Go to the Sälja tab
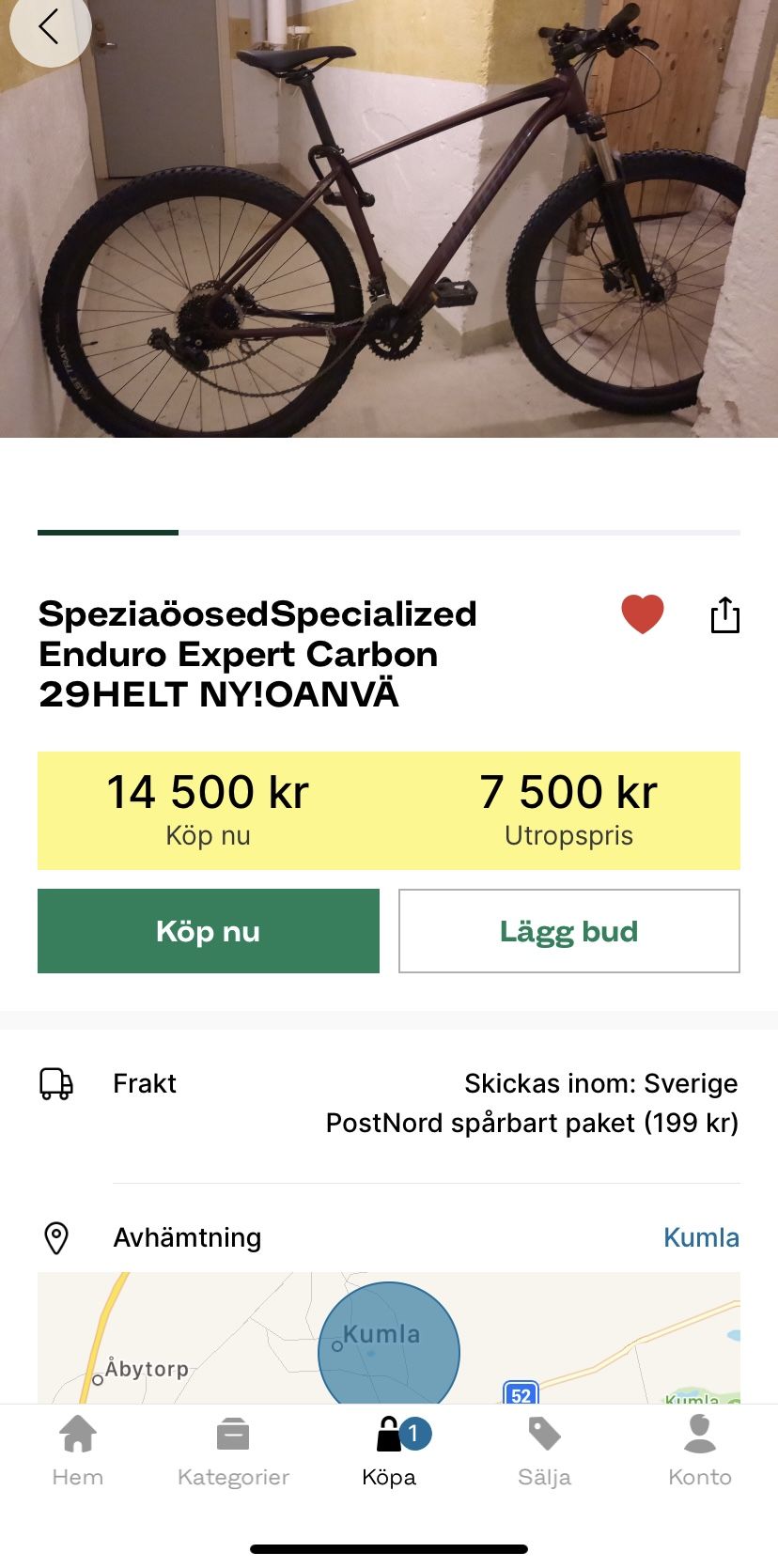This screenshot has height=1568, width=778. tap(544, 1452)
